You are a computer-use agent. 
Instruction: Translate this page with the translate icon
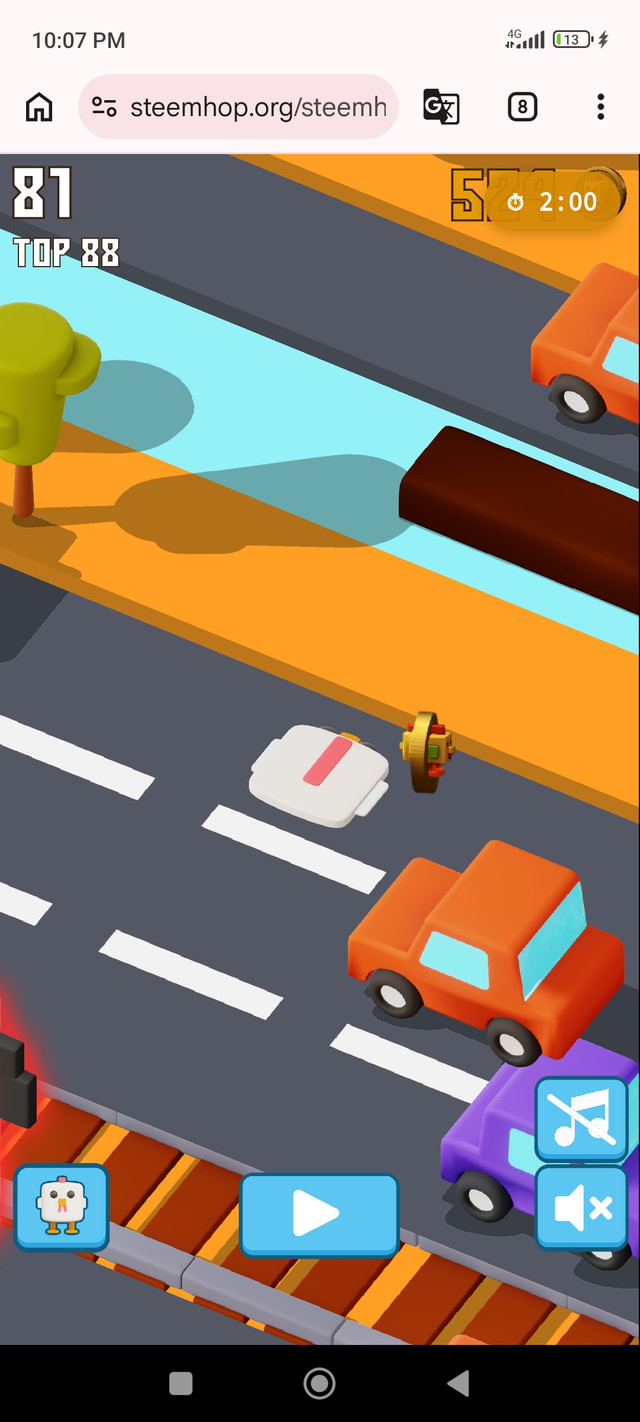[x=441, y=107]
